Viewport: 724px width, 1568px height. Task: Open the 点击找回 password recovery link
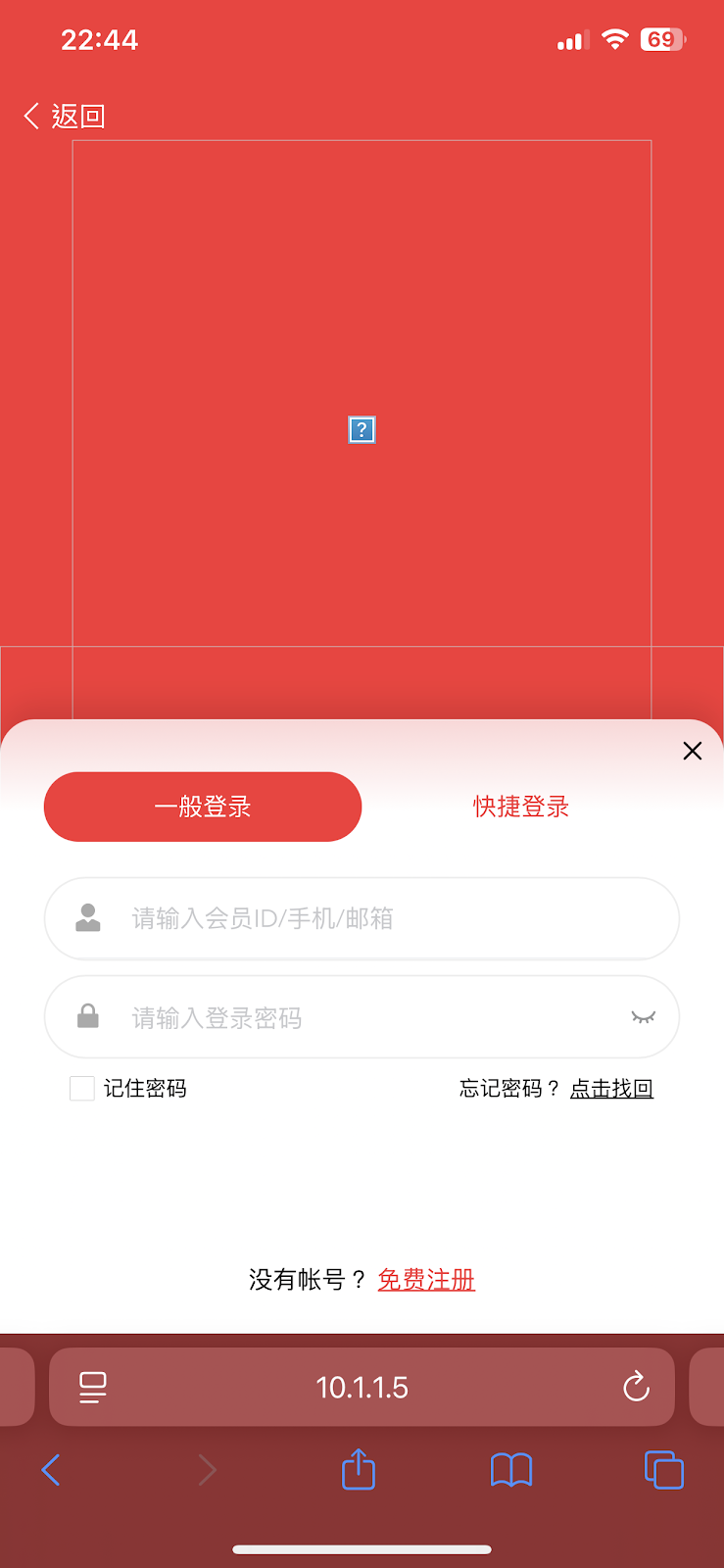pyautogui.click(x=611, y=1088)
